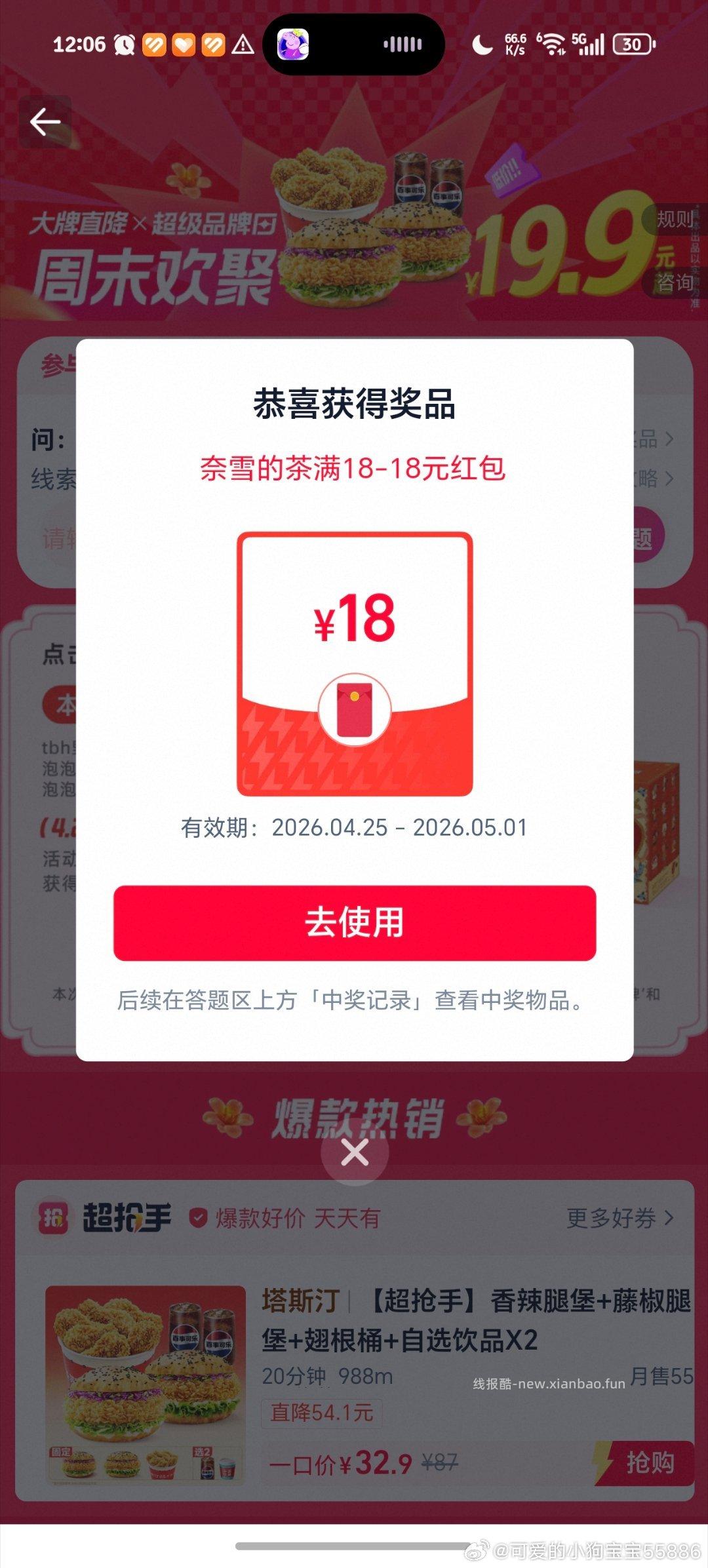Tap the red envelope icon on the coupon card
The width and height of the screenshot is (708, 1568).
point(355,709)
